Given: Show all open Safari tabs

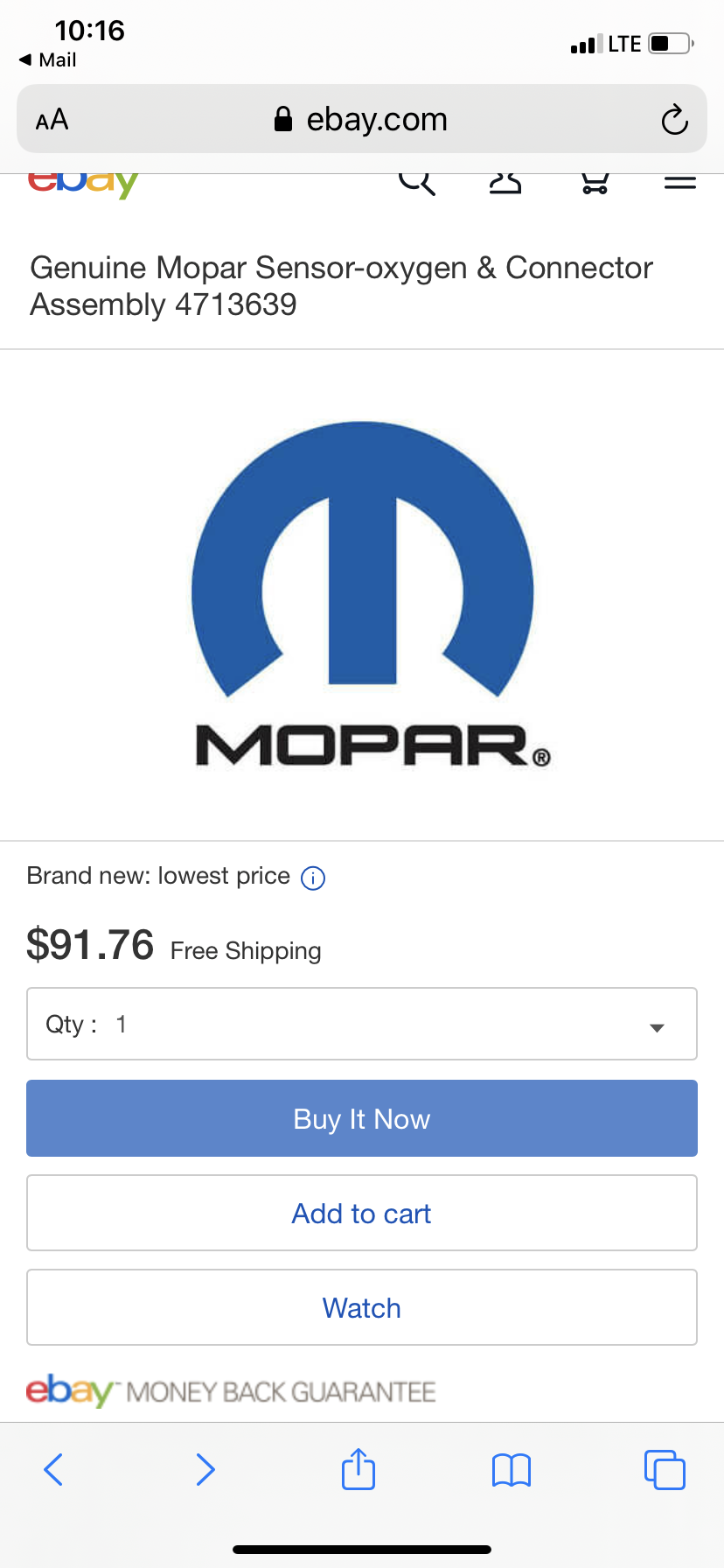Looking at the screenshot, I should point(665,1469).
